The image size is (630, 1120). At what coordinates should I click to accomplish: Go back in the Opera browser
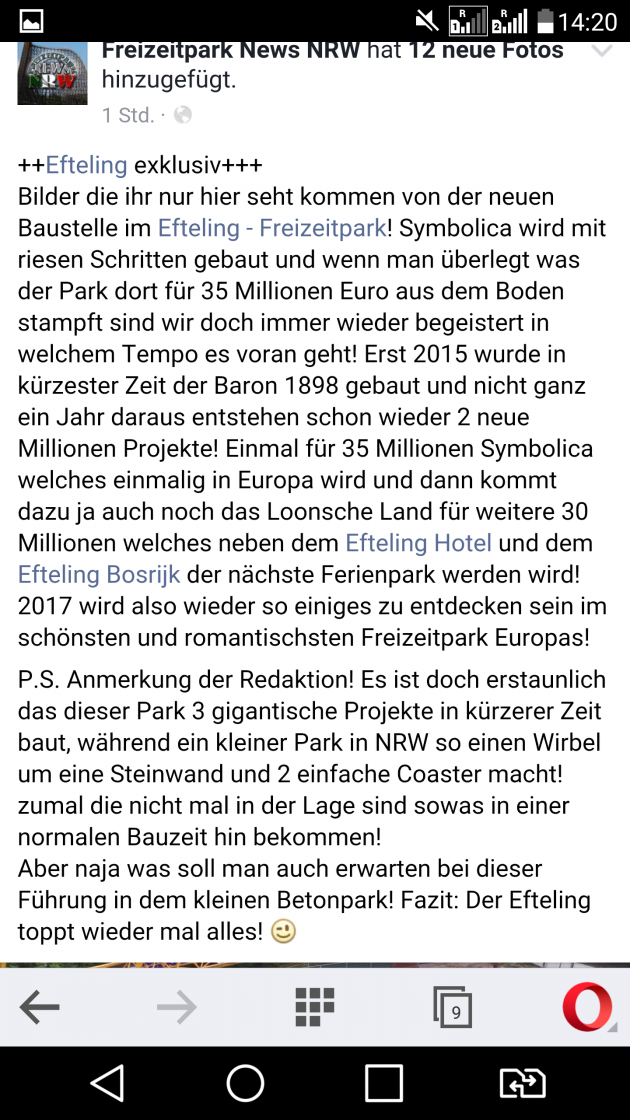pos(40,1008)
